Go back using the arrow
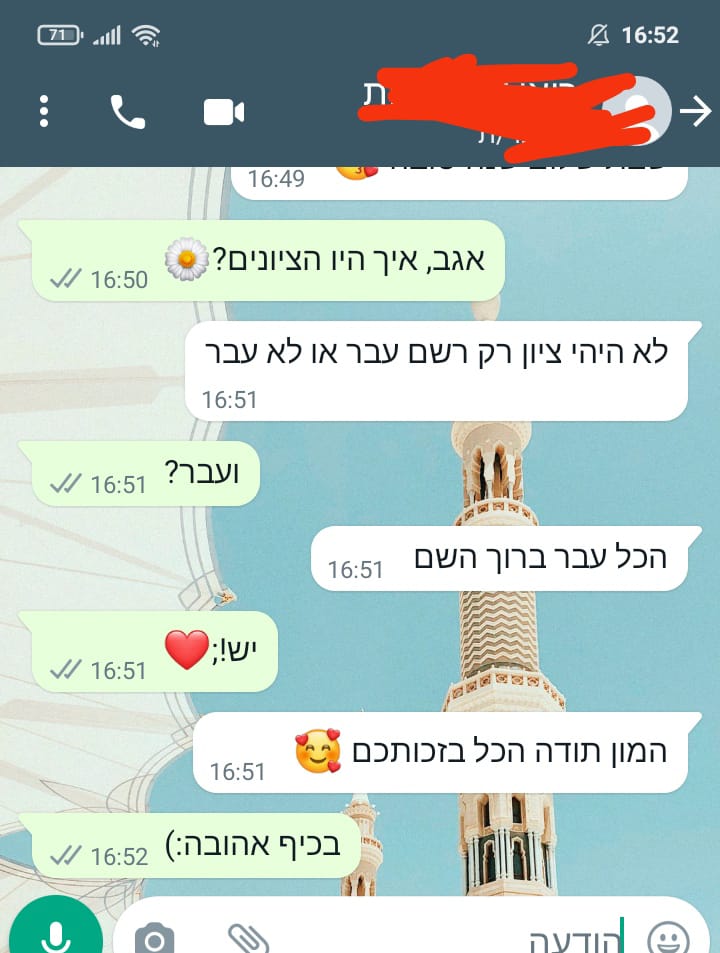 [695, 111]
